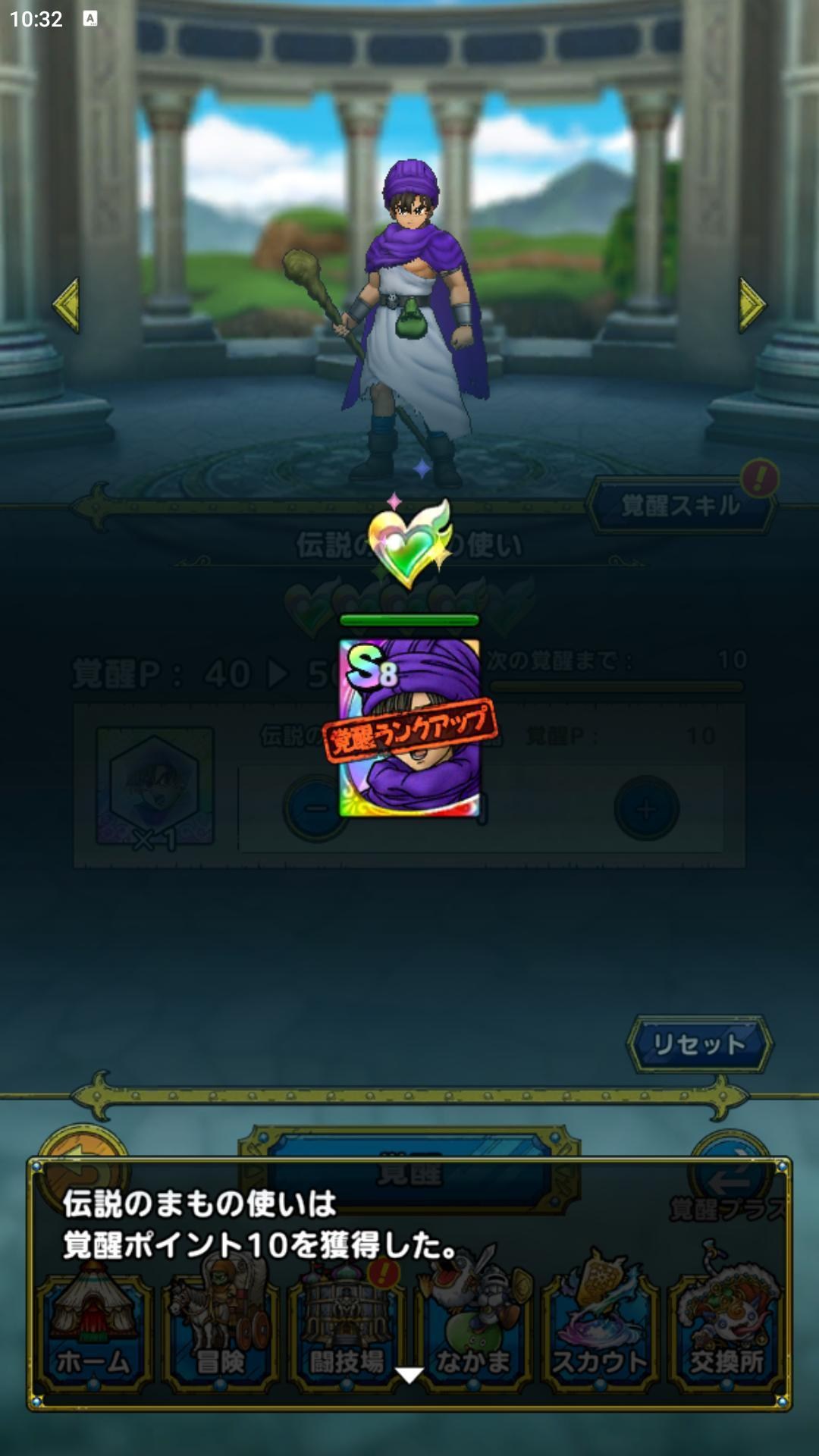Open the 覚醒スキル button
Viewport: 819px width, 1456px height.
[x=680, y=506]
